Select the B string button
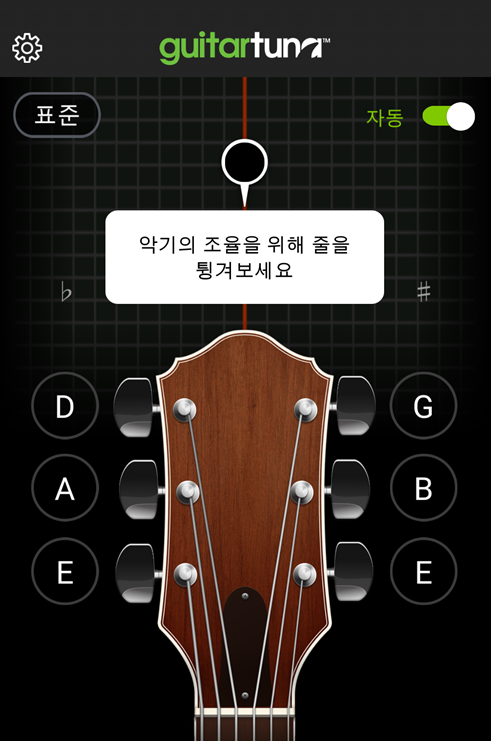 point(423,488)
